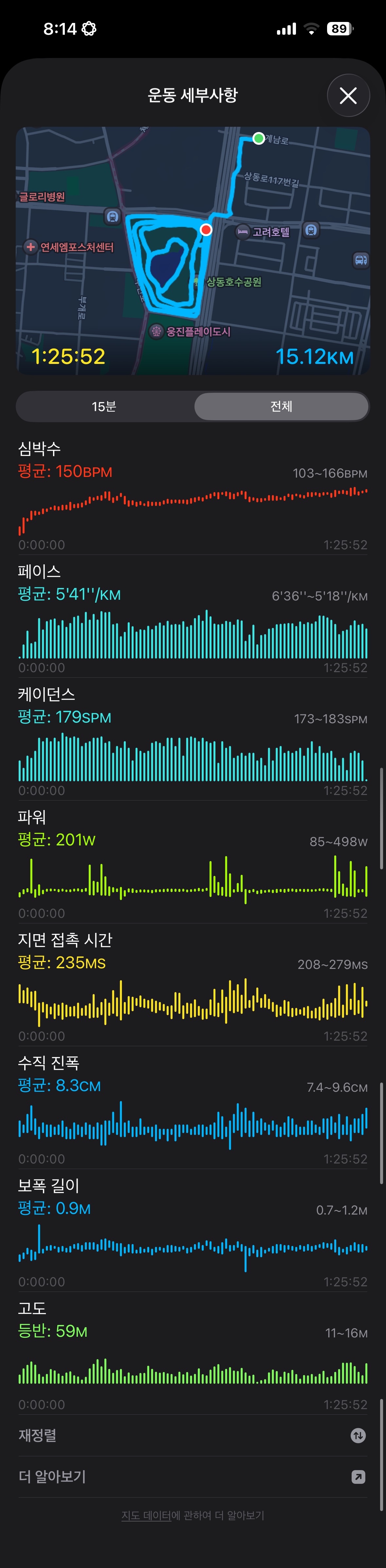Viewport: 386px width, 1568px height.
Task: Open the workout route map
Action: [193, 250]
